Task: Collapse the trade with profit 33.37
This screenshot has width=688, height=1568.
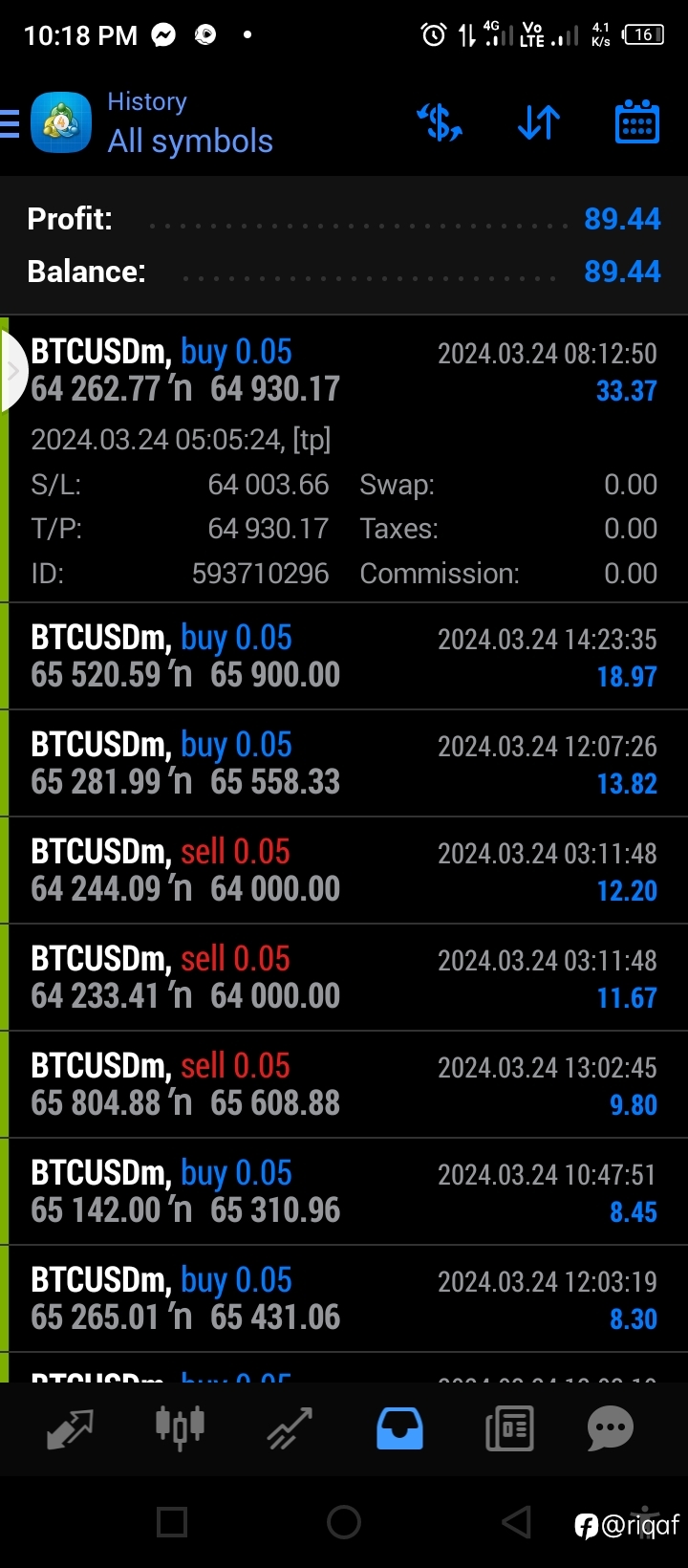Action: click(344, 459)
